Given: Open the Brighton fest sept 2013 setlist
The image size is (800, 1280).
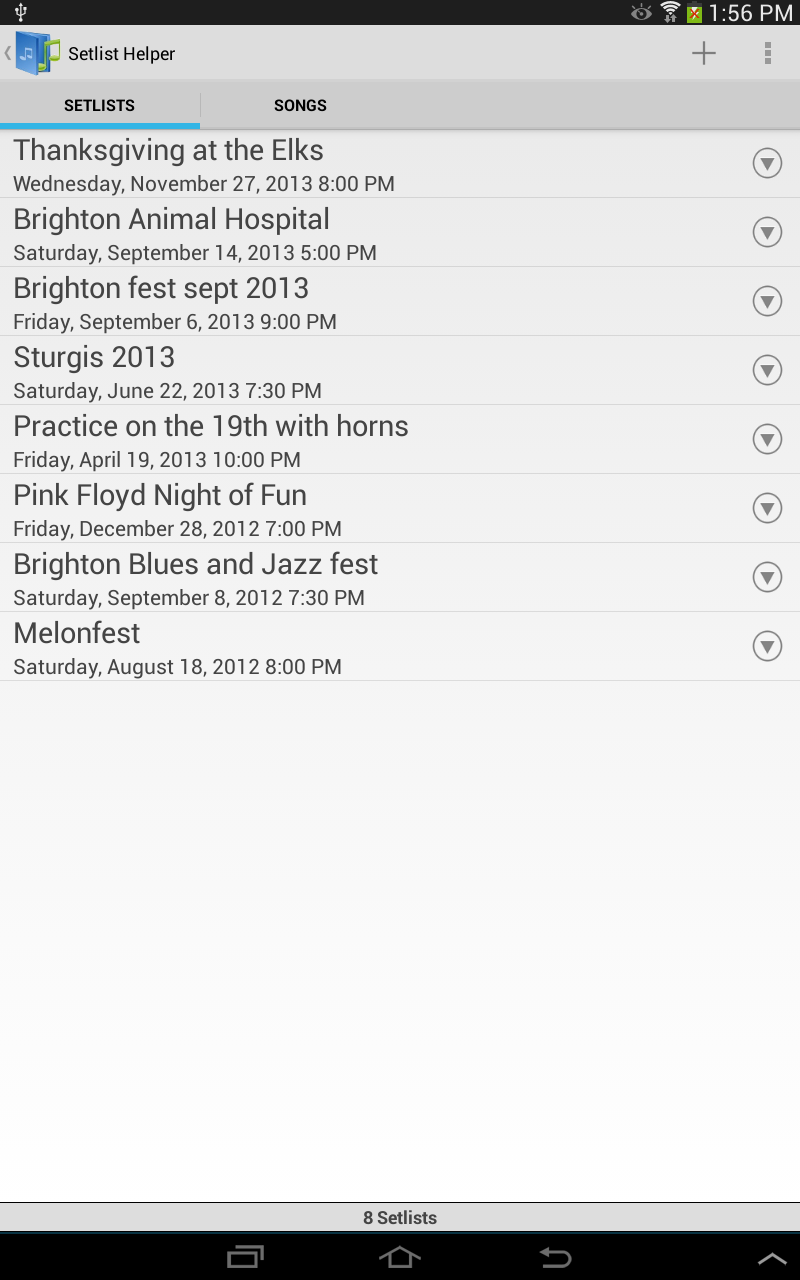Looking at the screenshot, I should click(300, 302).
